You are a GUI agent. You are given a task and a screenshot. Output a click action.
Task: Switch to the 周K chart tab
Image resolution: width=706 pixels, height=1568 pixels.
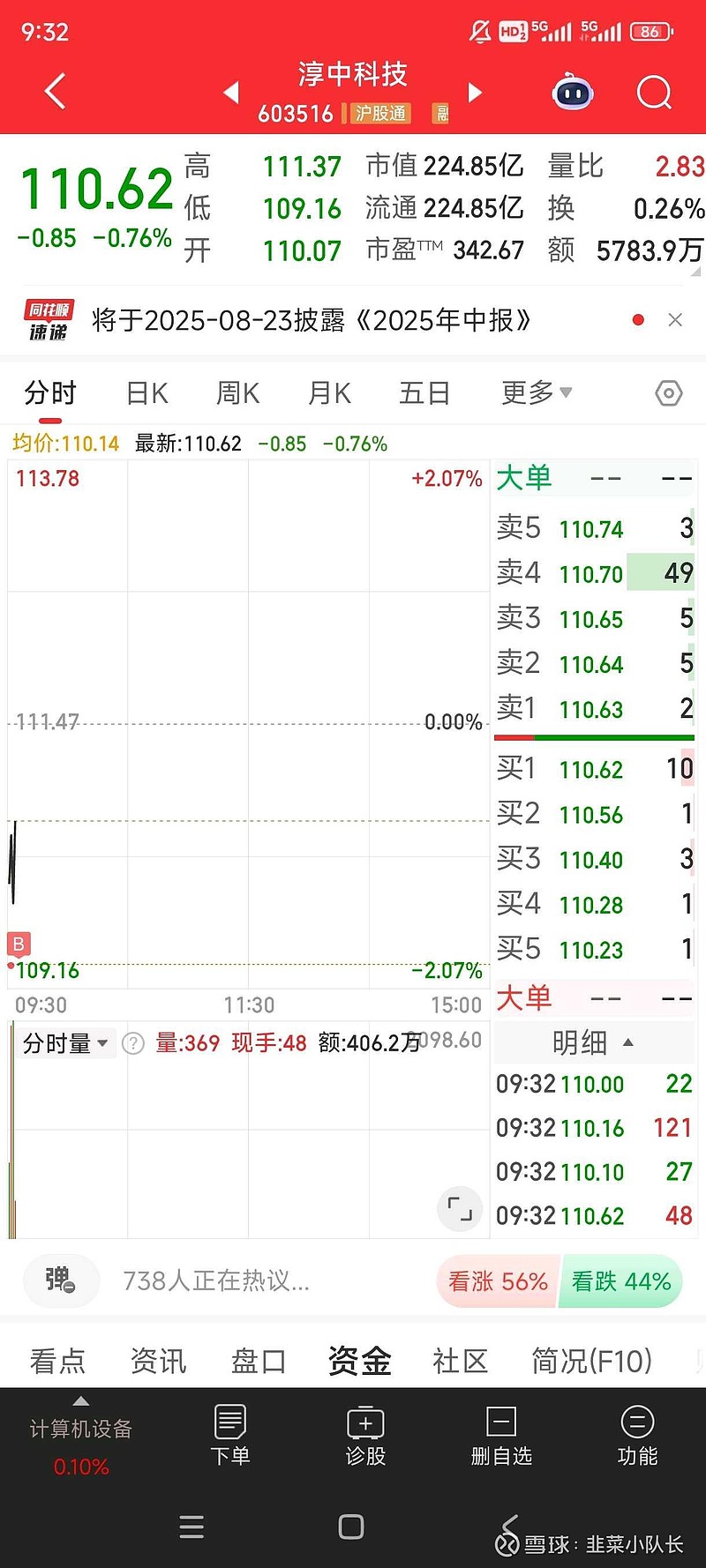click(238, 392)
